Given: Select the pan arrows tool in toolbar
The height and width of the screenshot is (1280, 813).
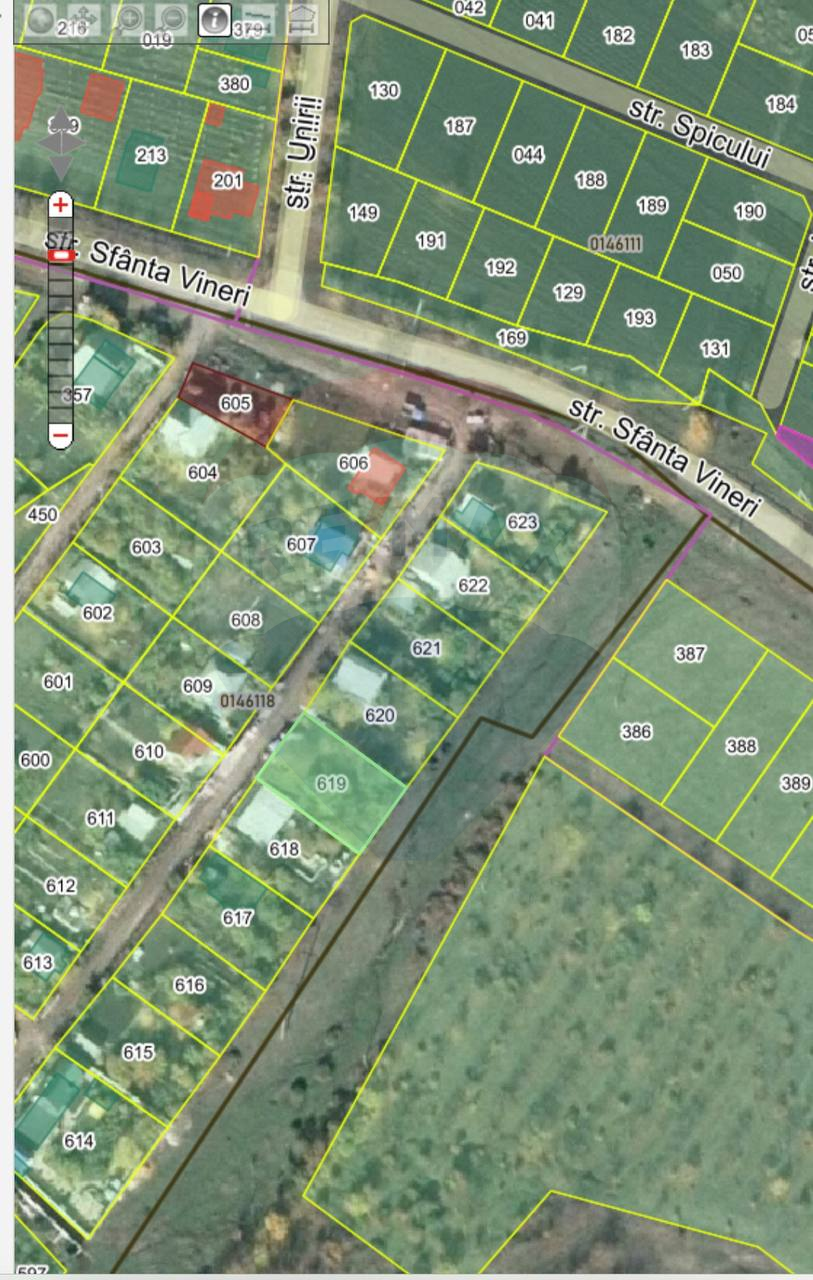Looking at the screenshot, I should [85, 19].
